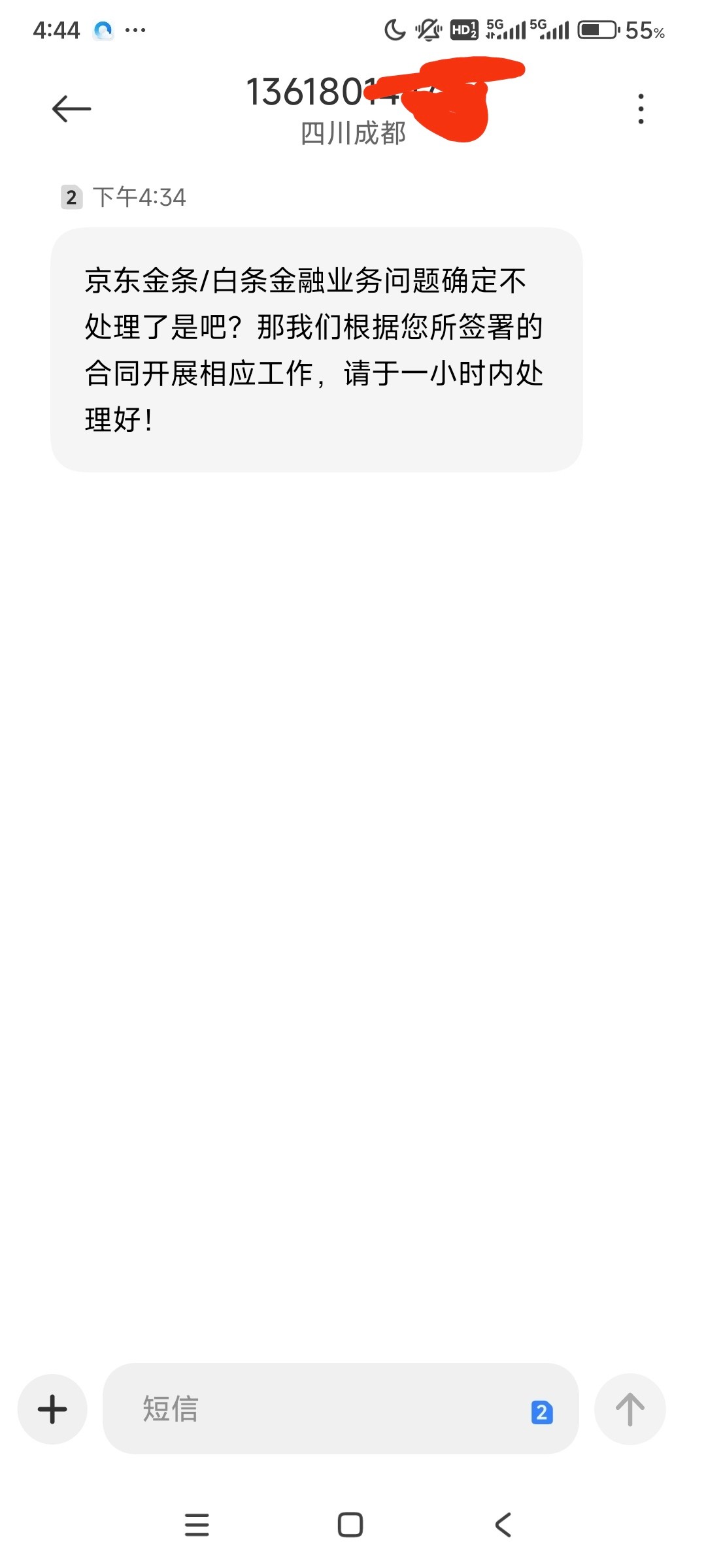Tap the plus attachment button
The image size is (706, 1568).
[53, 1409]
